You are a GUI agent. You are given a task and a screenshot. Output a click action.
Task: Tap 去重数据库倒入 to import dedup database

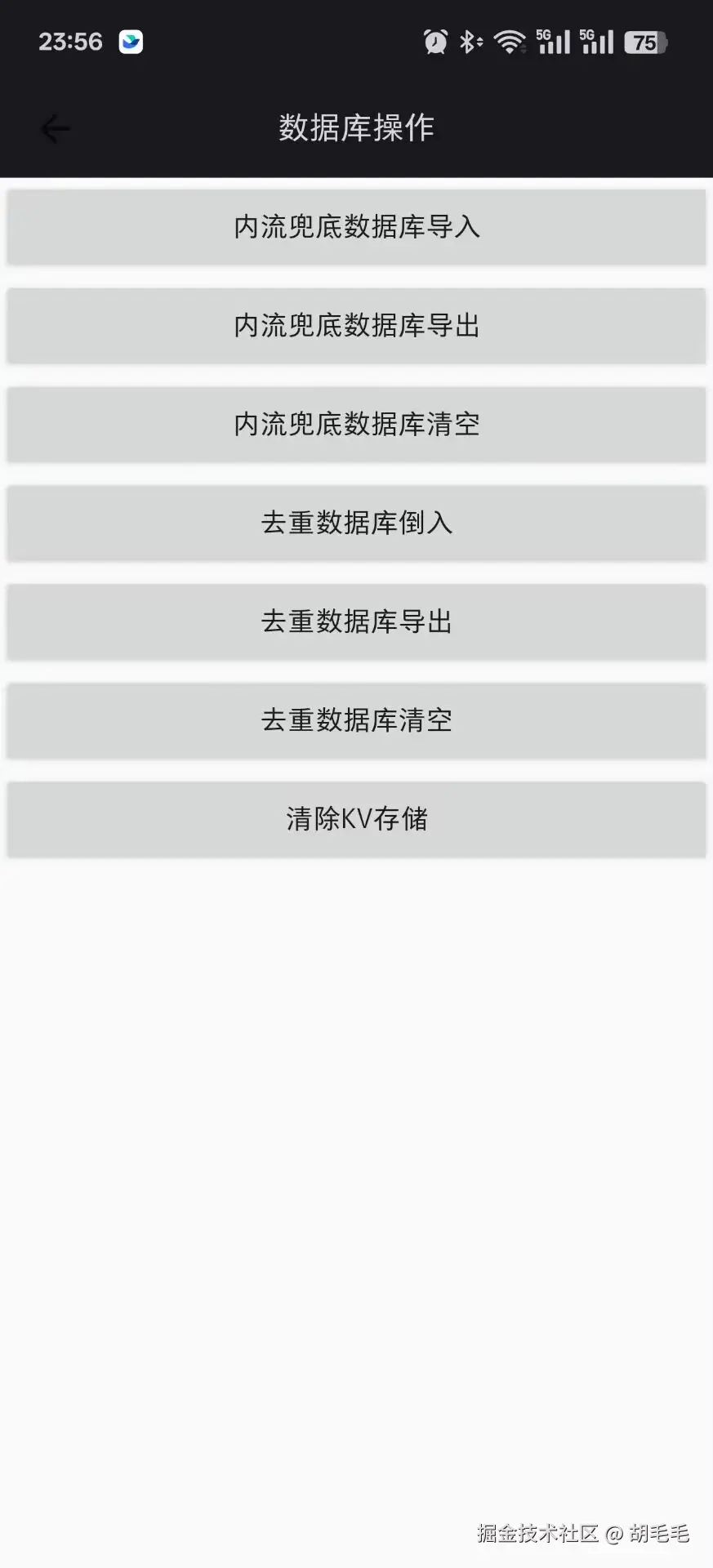coord(356,523)
